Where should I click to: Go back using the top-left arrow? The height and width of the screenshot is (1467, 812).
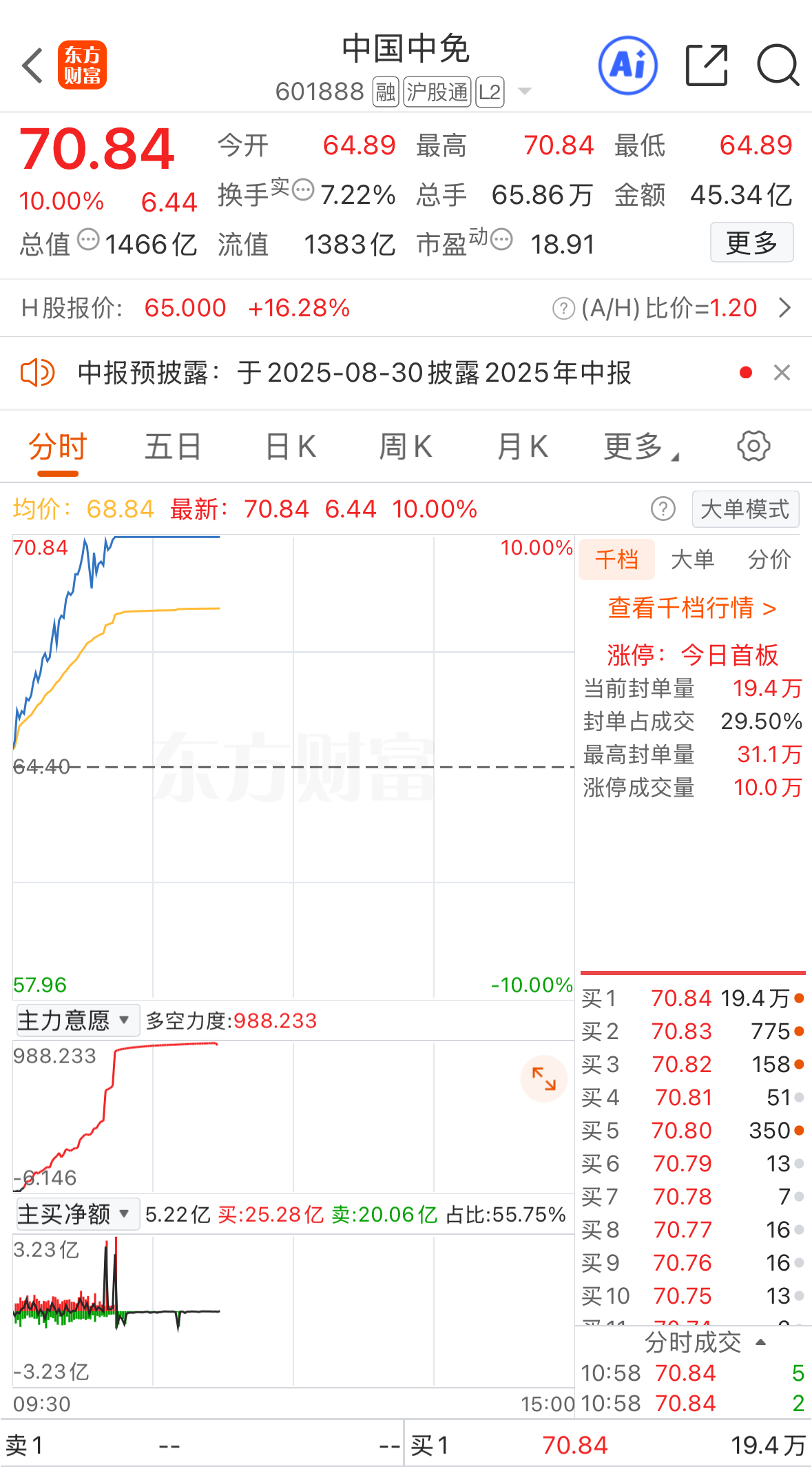(x=32, y=66)
